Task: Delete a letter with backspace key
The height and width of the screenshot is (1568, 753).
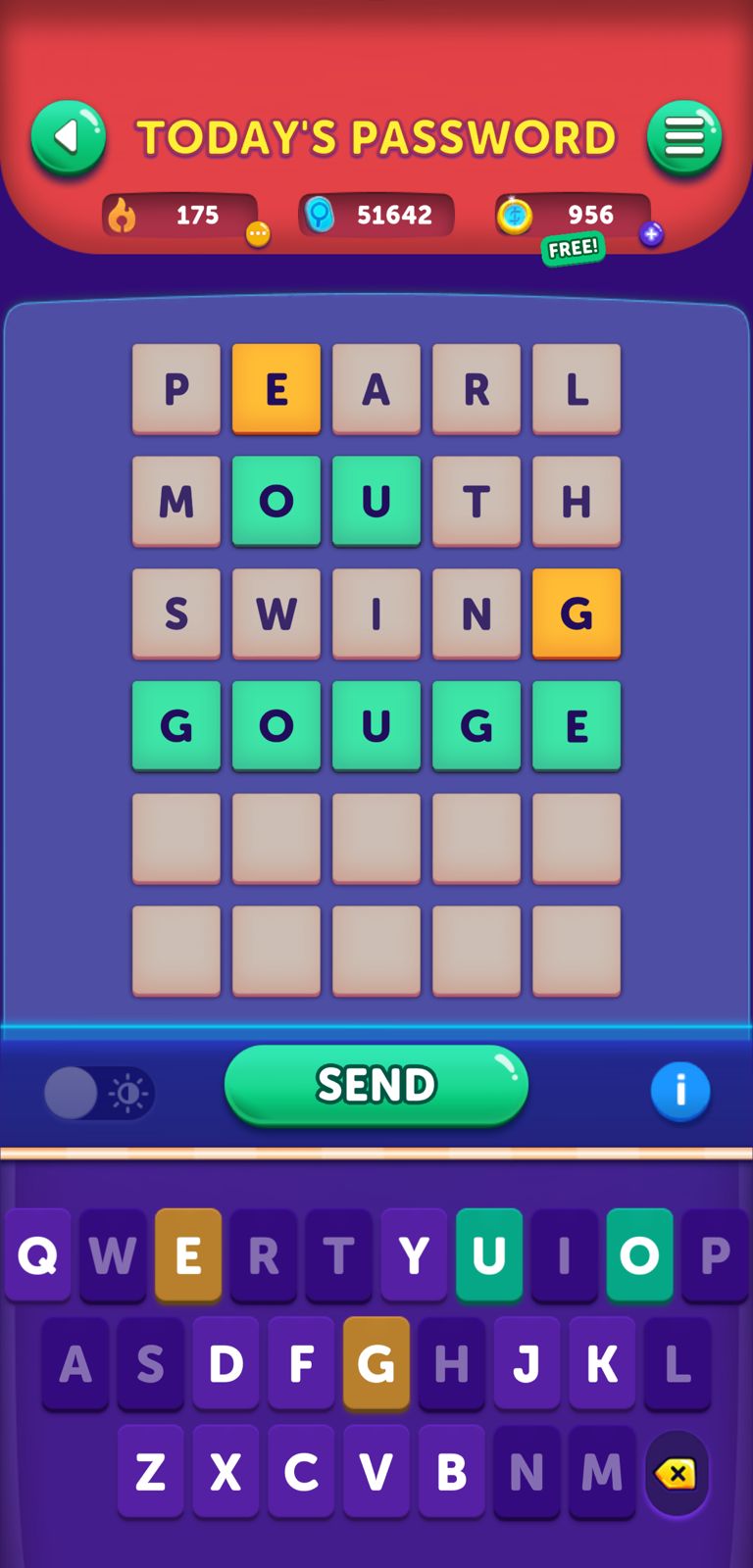Action: (677, 1473)
